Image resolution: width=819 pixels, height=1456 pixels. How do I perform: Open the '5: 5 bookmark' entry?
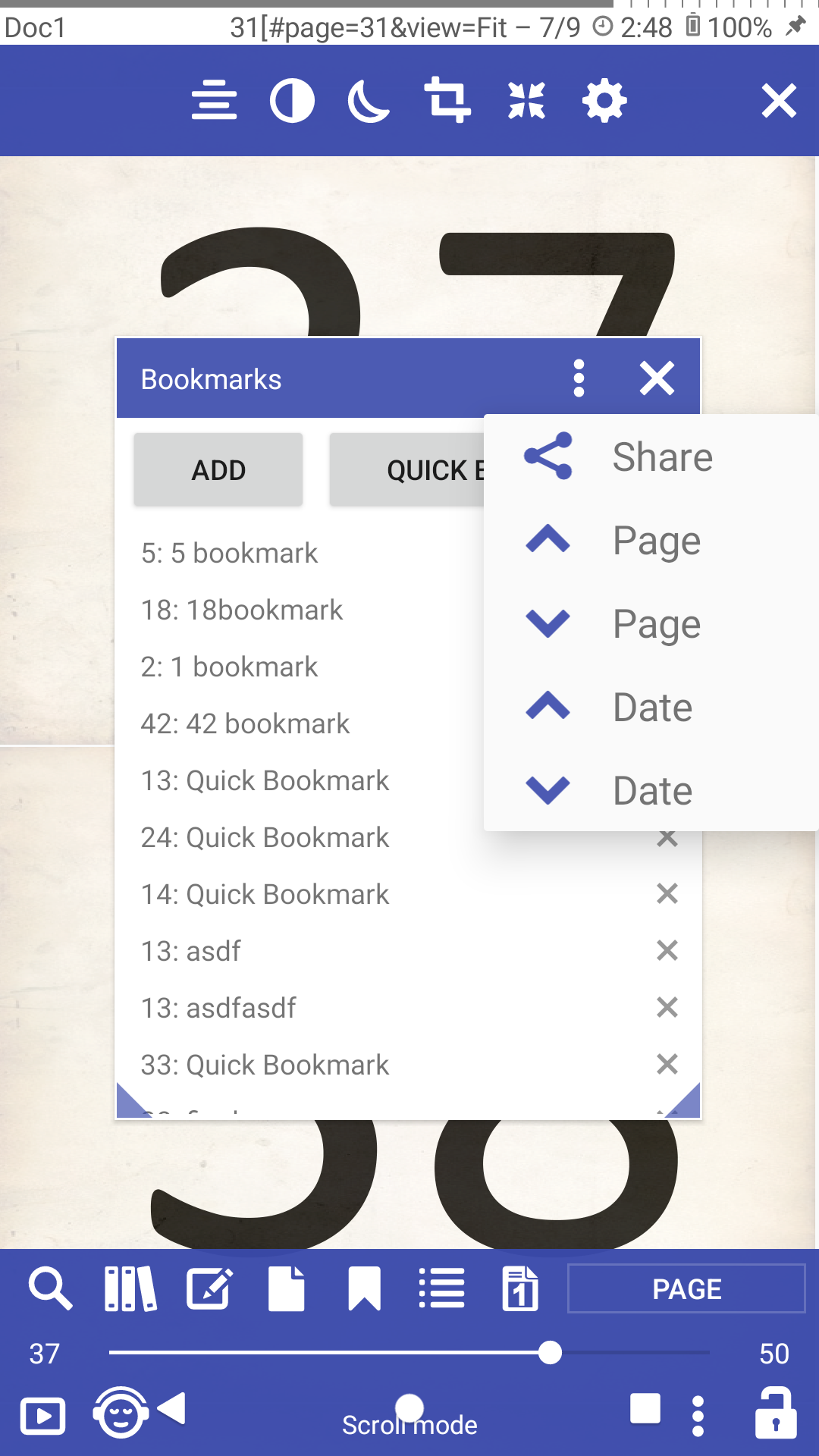point(229,554)
